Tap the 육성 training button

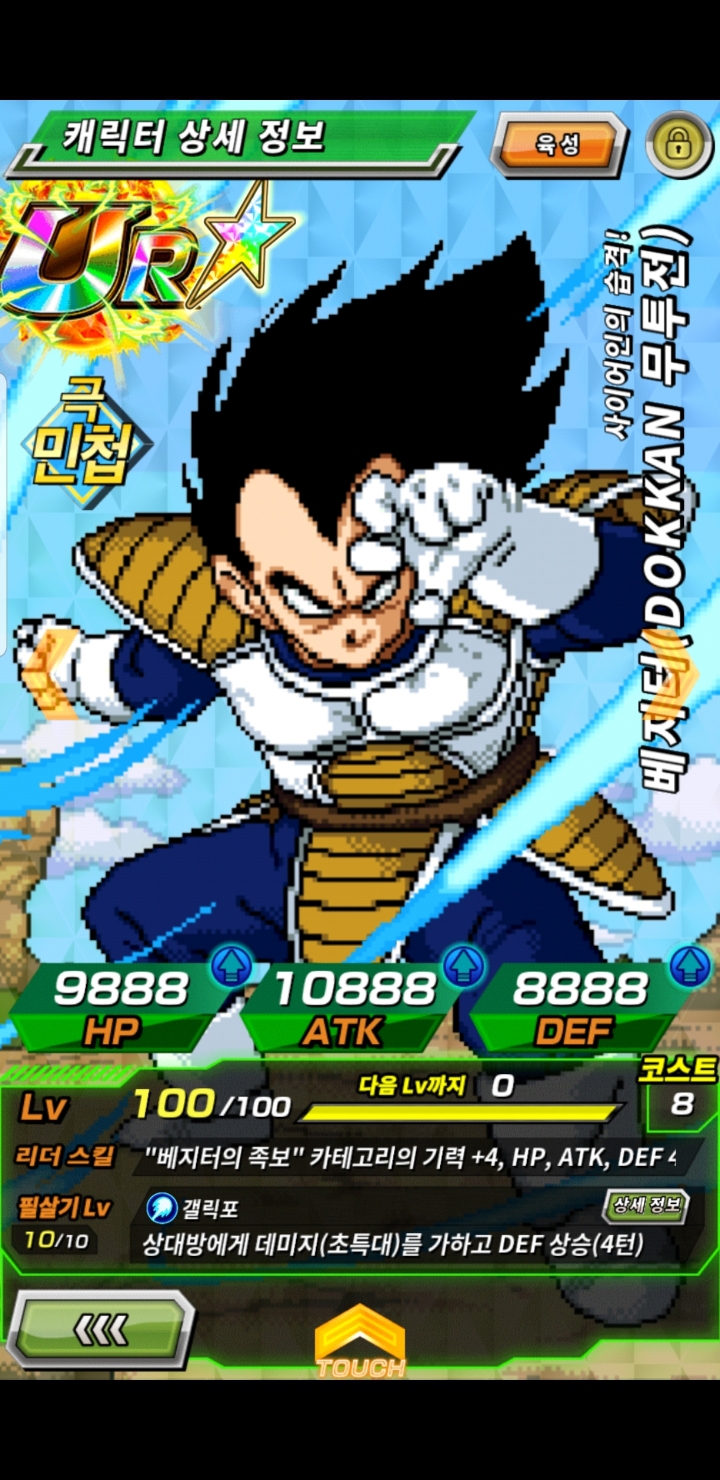click(x=558, y=146)
